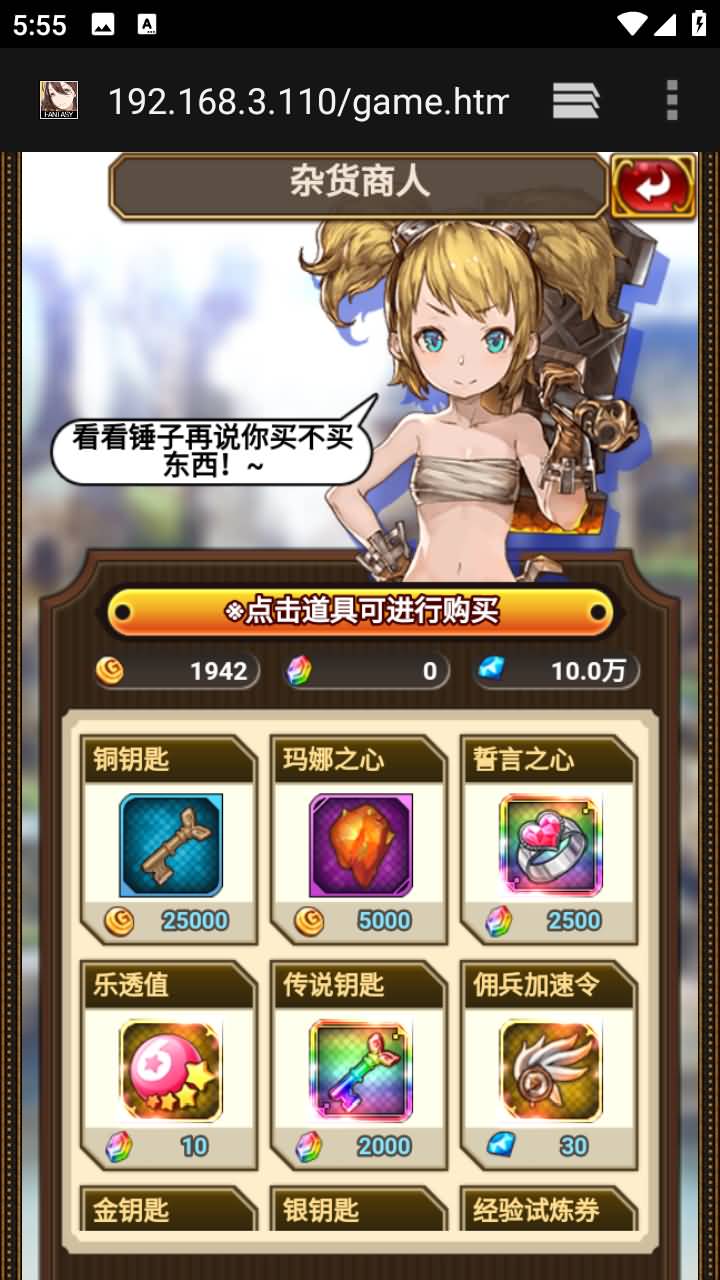Image resolution: width=720 pixels, height=1280 pixels.
Task: Choose the 传说钥匙 rainbow key
Action: (x=359, y=1065)
